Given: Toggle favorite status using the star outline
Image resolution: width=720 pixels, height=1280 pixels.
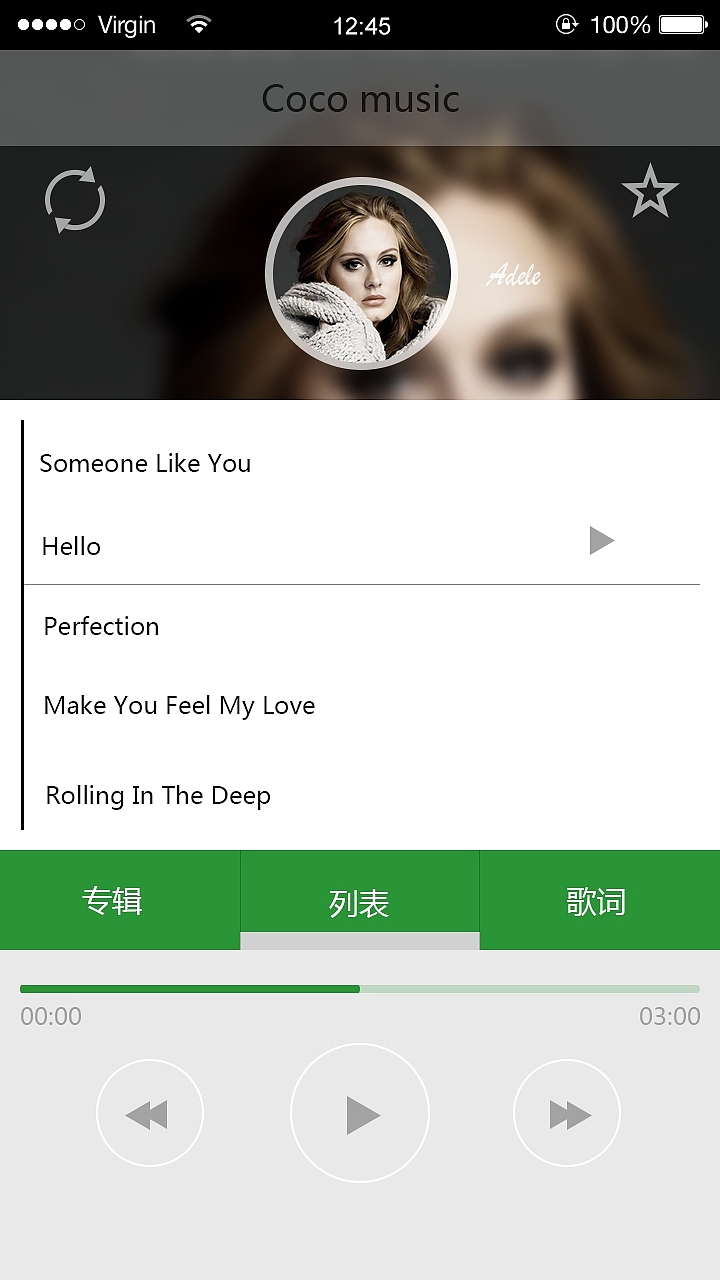Looking at the screenshot, I should tap(650, 190).
